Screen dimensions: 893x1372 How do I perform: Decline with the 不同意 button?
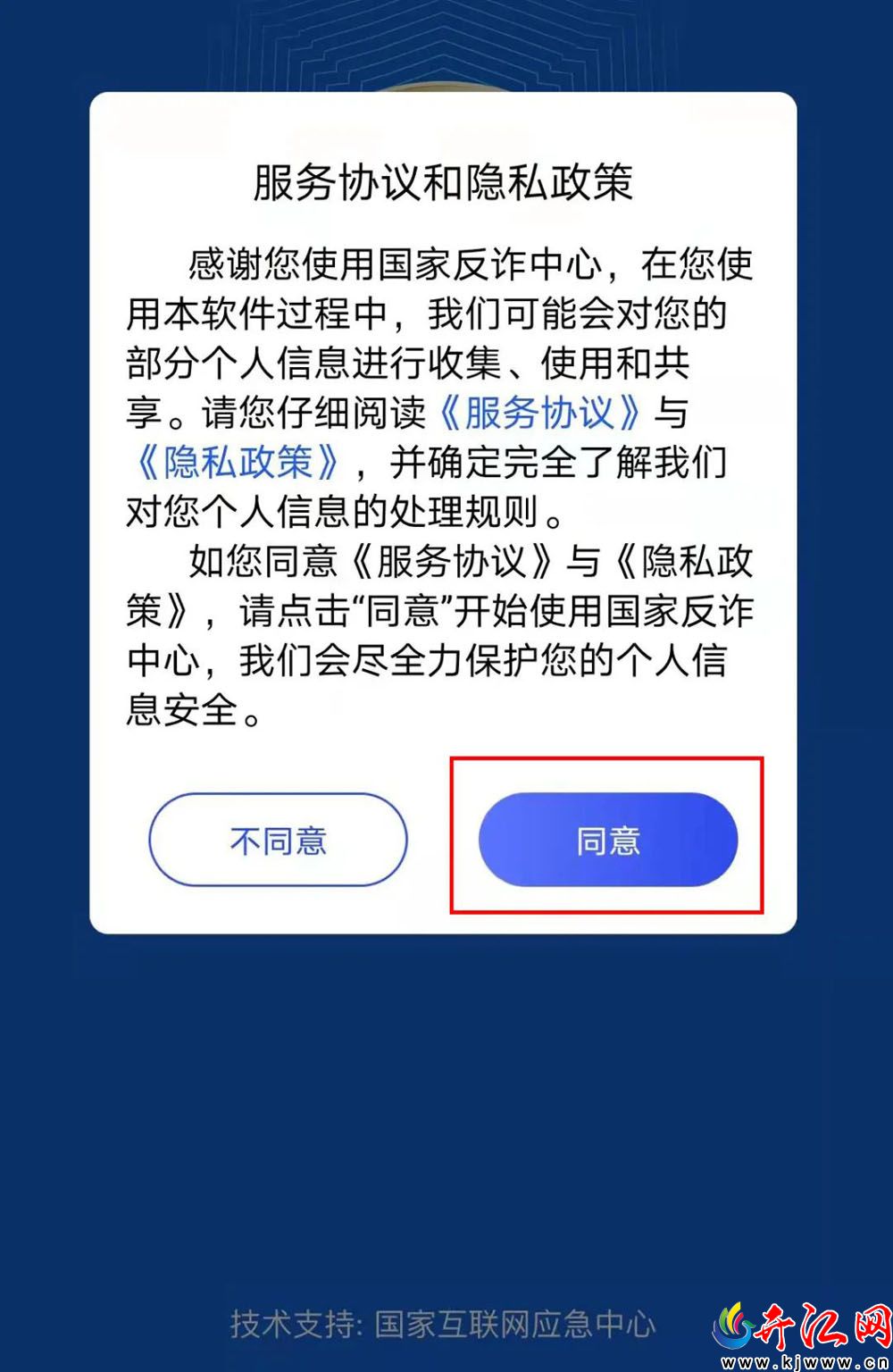coord(278,840)
